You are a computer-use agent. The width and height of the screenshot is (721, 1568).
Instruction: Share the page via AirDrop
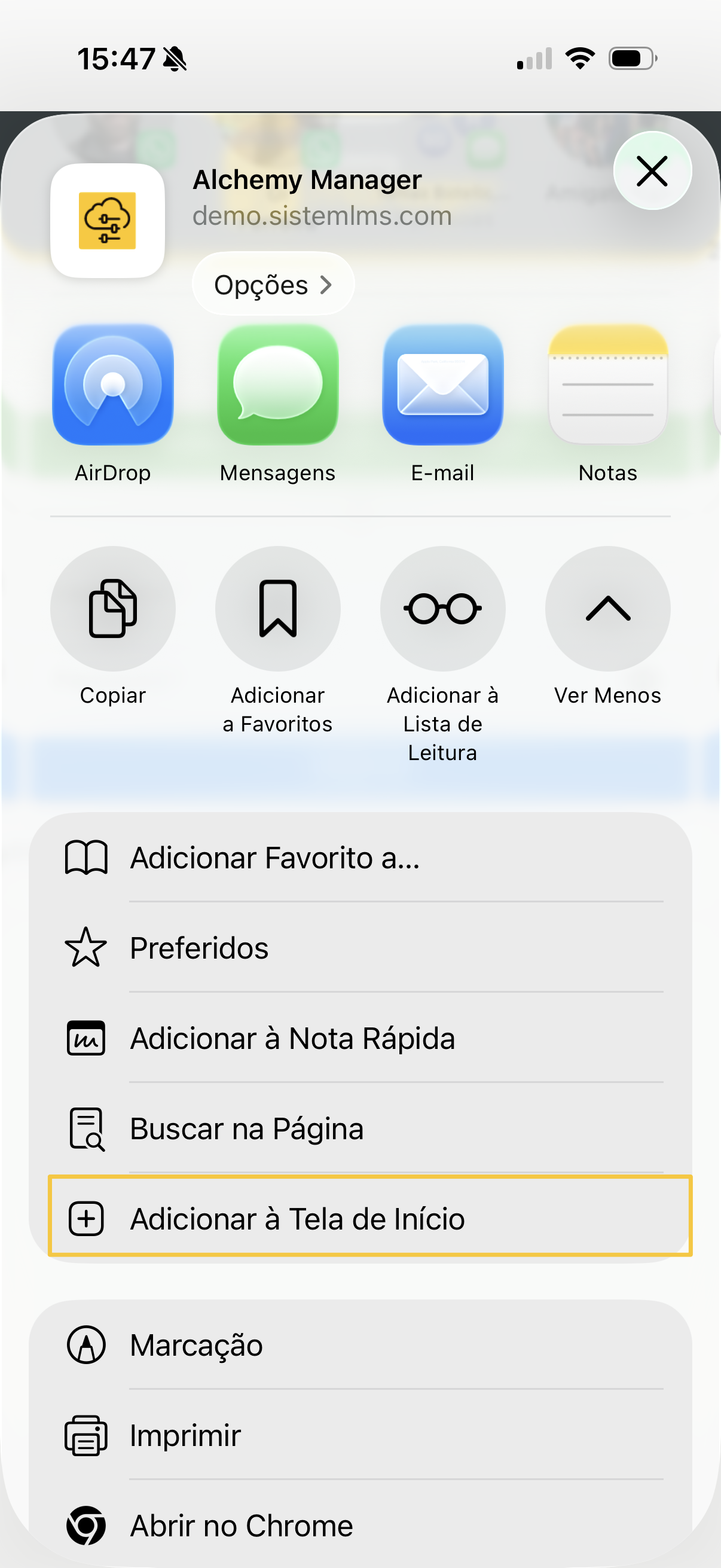[113, 385]
